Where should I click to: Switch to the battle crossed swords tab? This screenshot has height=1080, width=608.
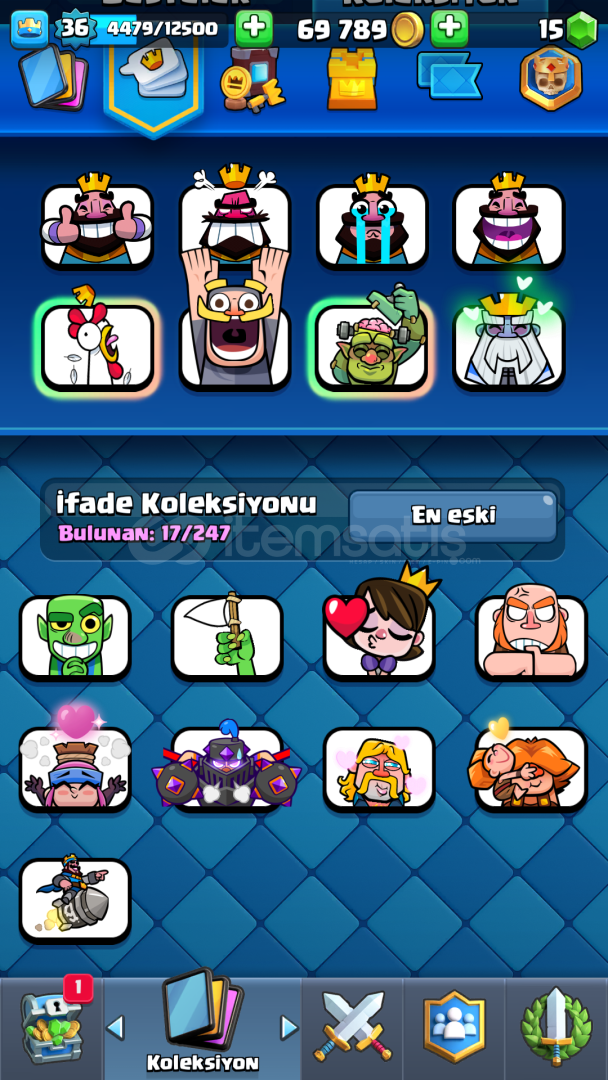tap(353, 1026)
